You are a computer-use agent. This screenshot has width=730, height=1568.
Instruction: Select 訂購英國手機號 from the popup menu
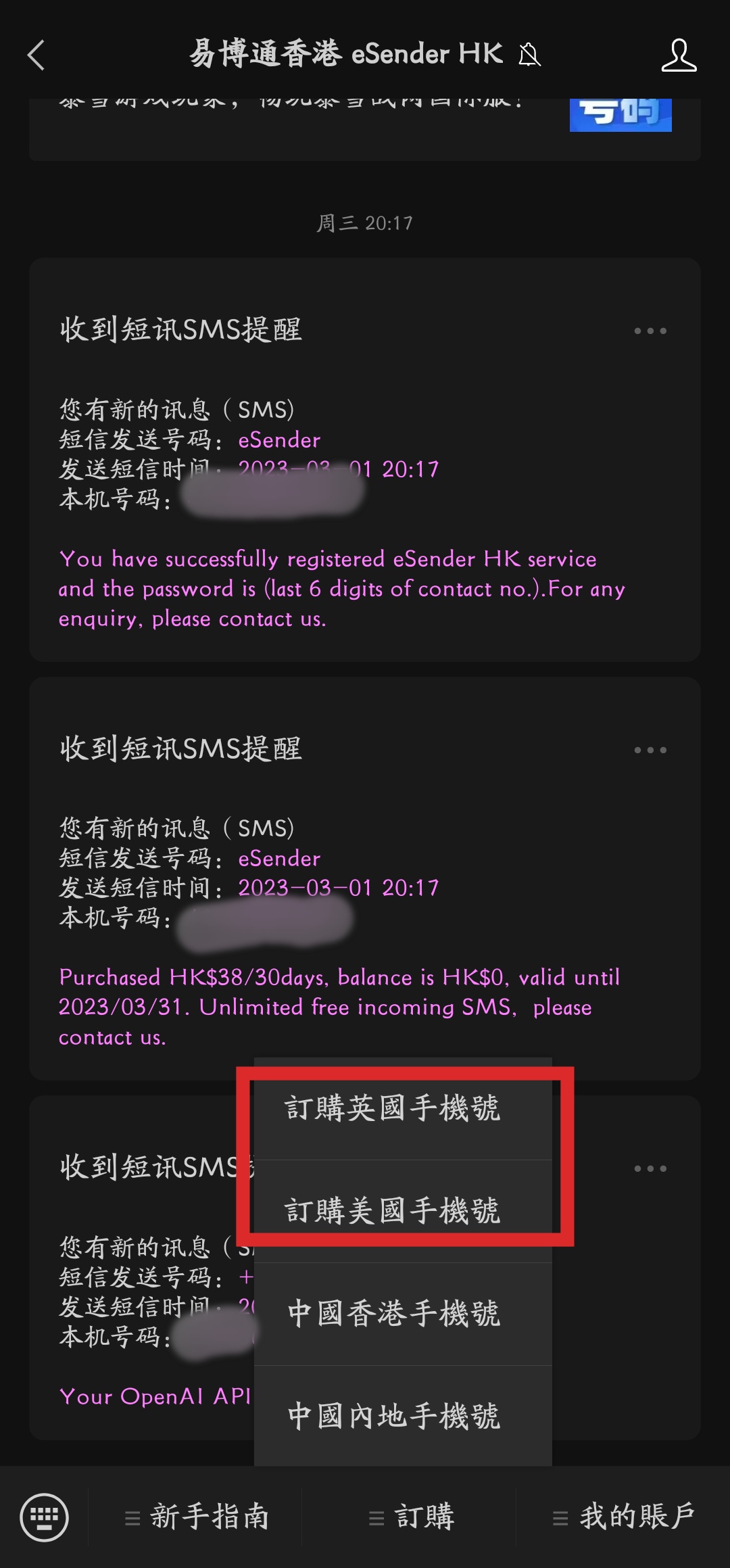[403, 1109]
